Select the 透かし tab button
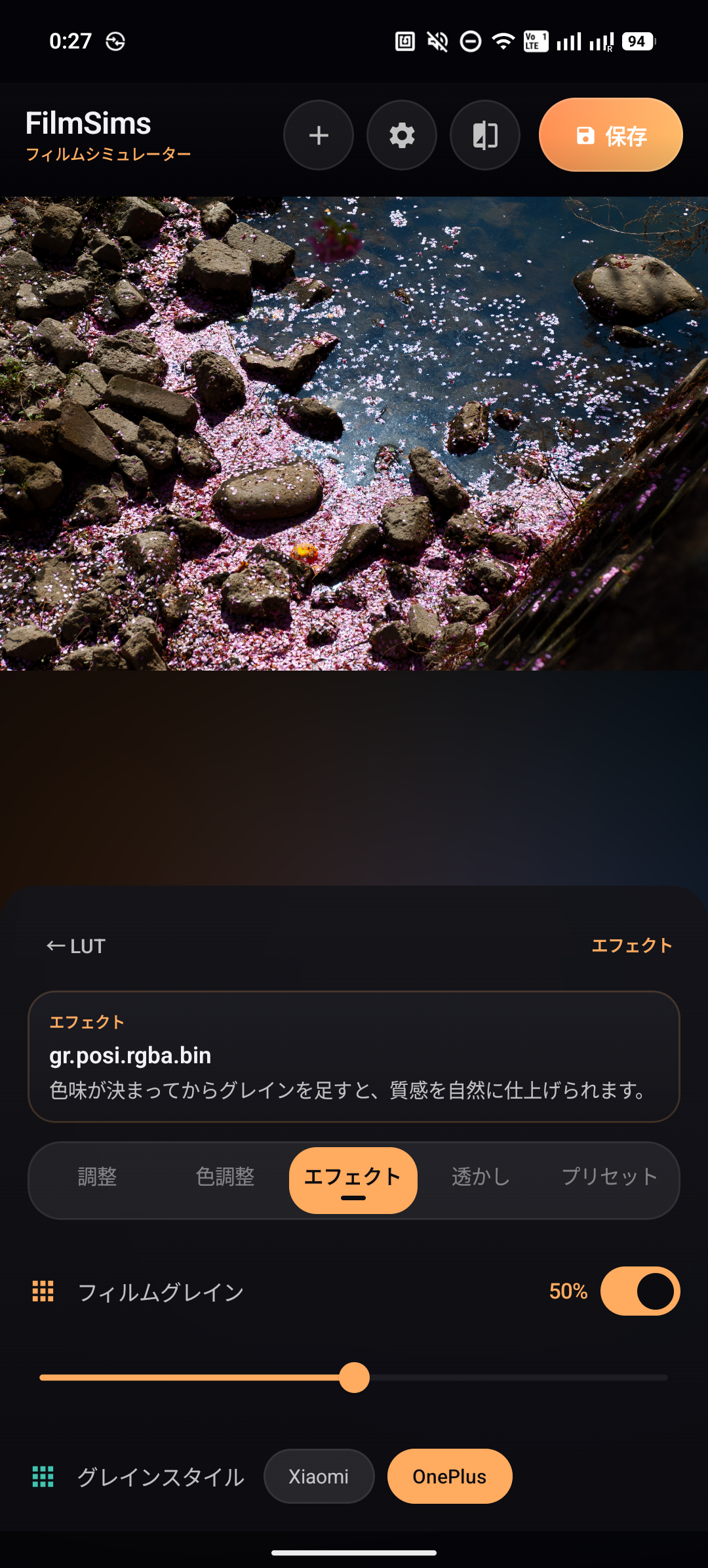 [x=480, y=1177]
